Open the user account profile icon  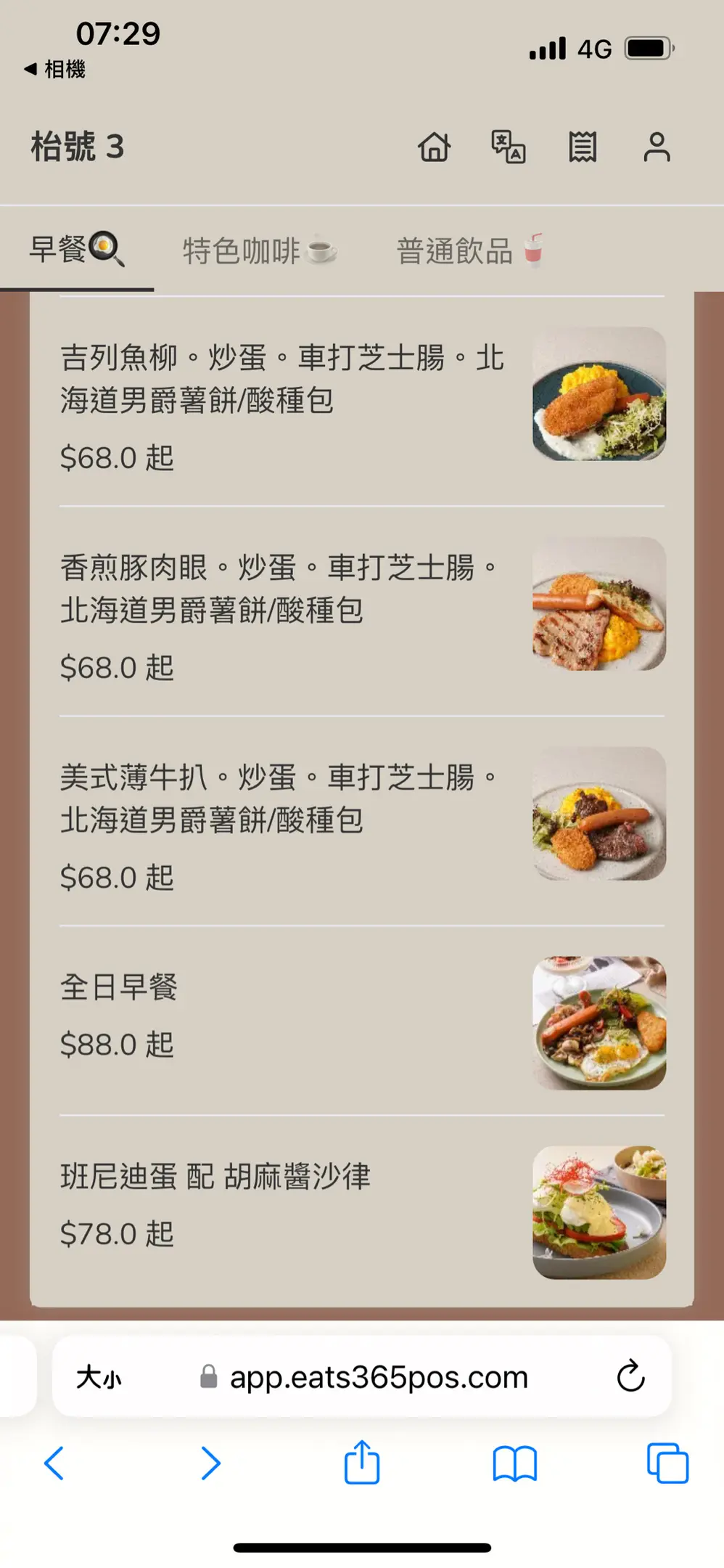(x=657, y=147)
